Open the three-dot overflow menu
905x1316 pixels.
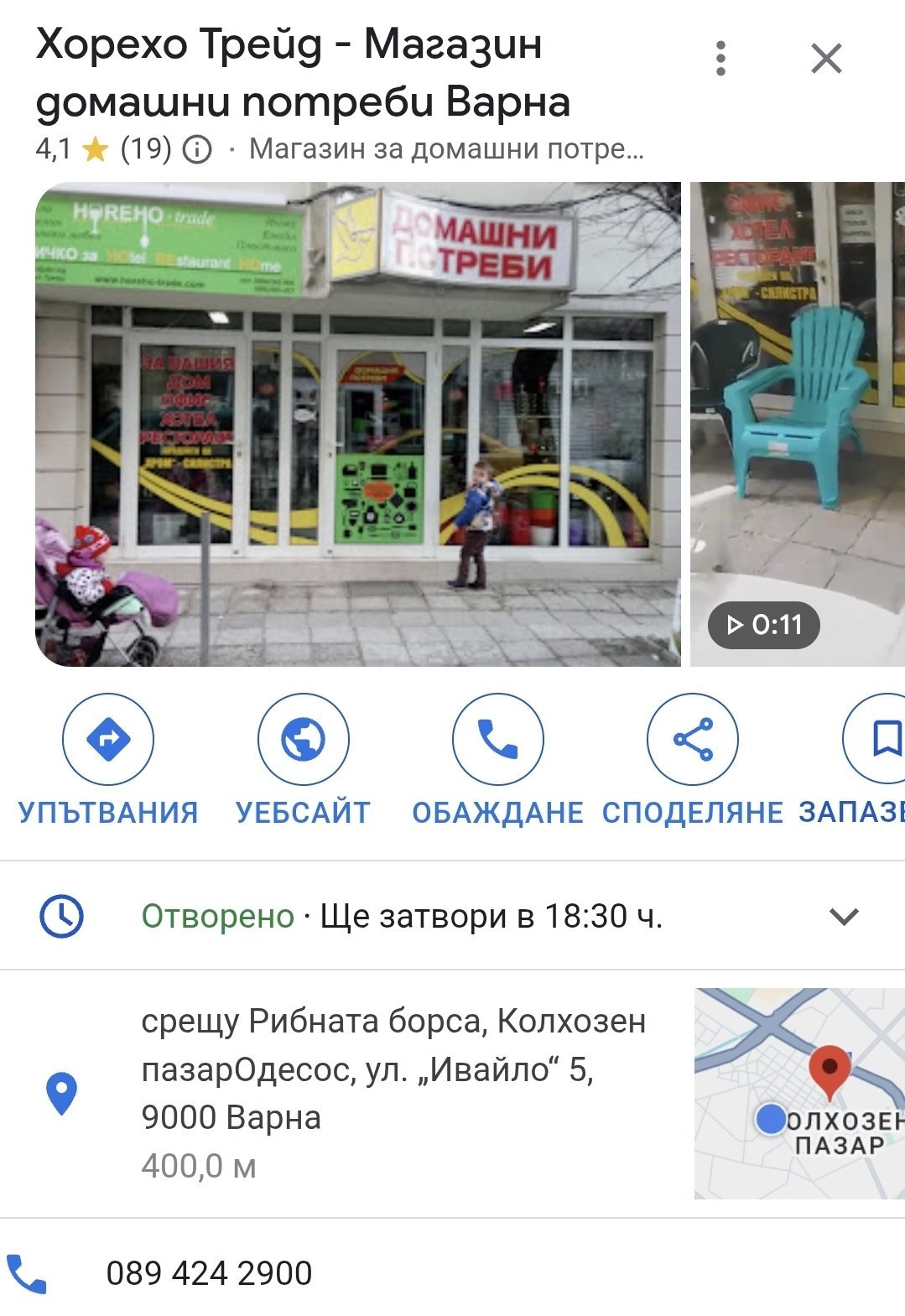pyautogui.click(x=720, y=59)
